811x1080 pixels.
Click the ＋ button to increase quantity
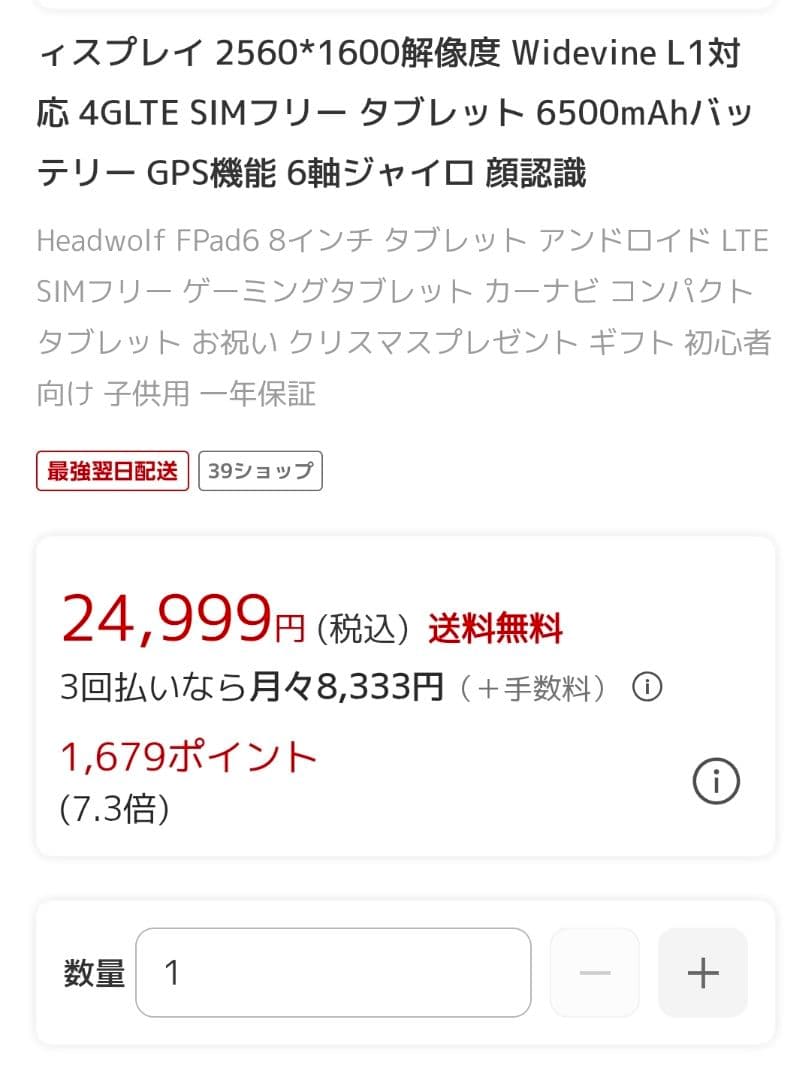coord(702,972)
